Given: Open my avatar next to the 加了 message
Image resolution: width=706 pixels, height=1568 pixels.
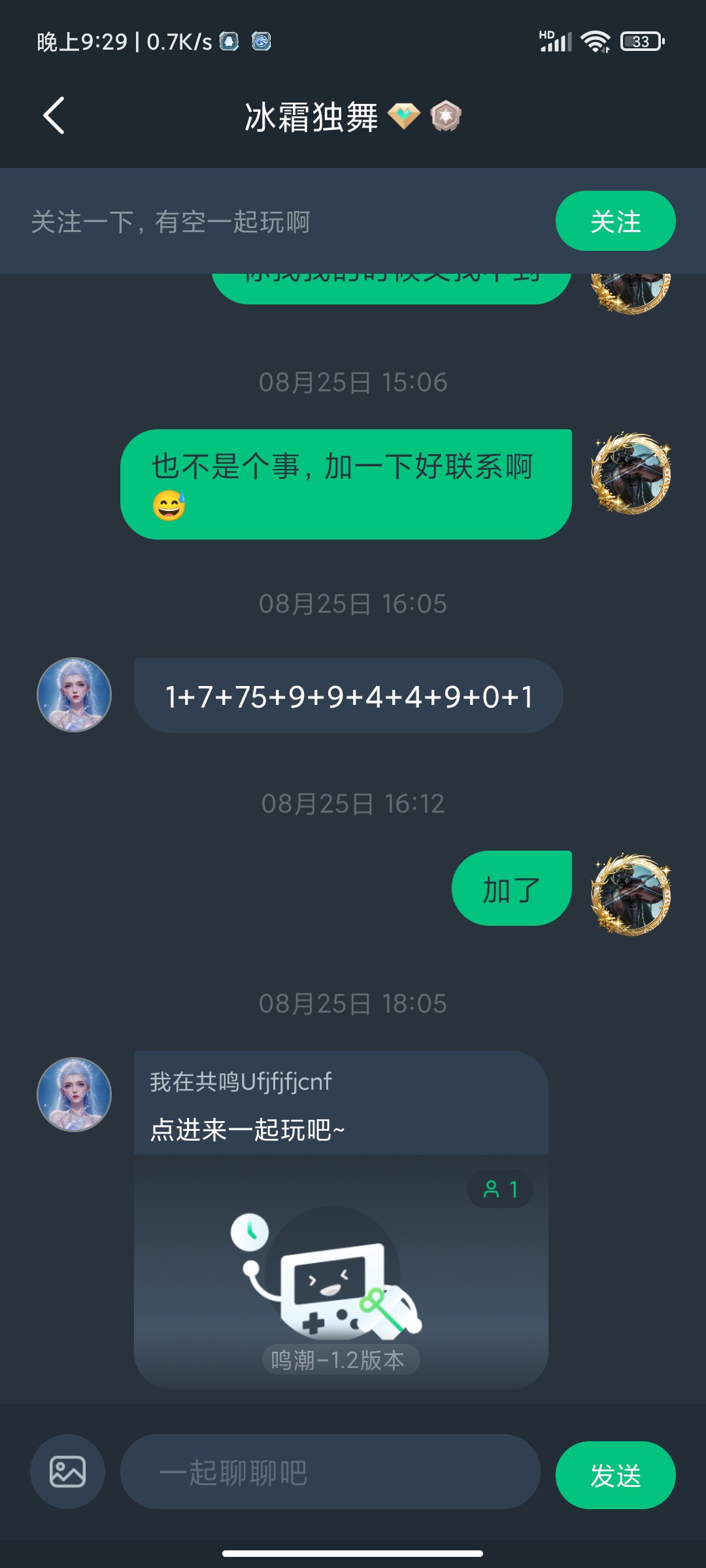Looking at the screenshot, I should (x=630, y=894).
